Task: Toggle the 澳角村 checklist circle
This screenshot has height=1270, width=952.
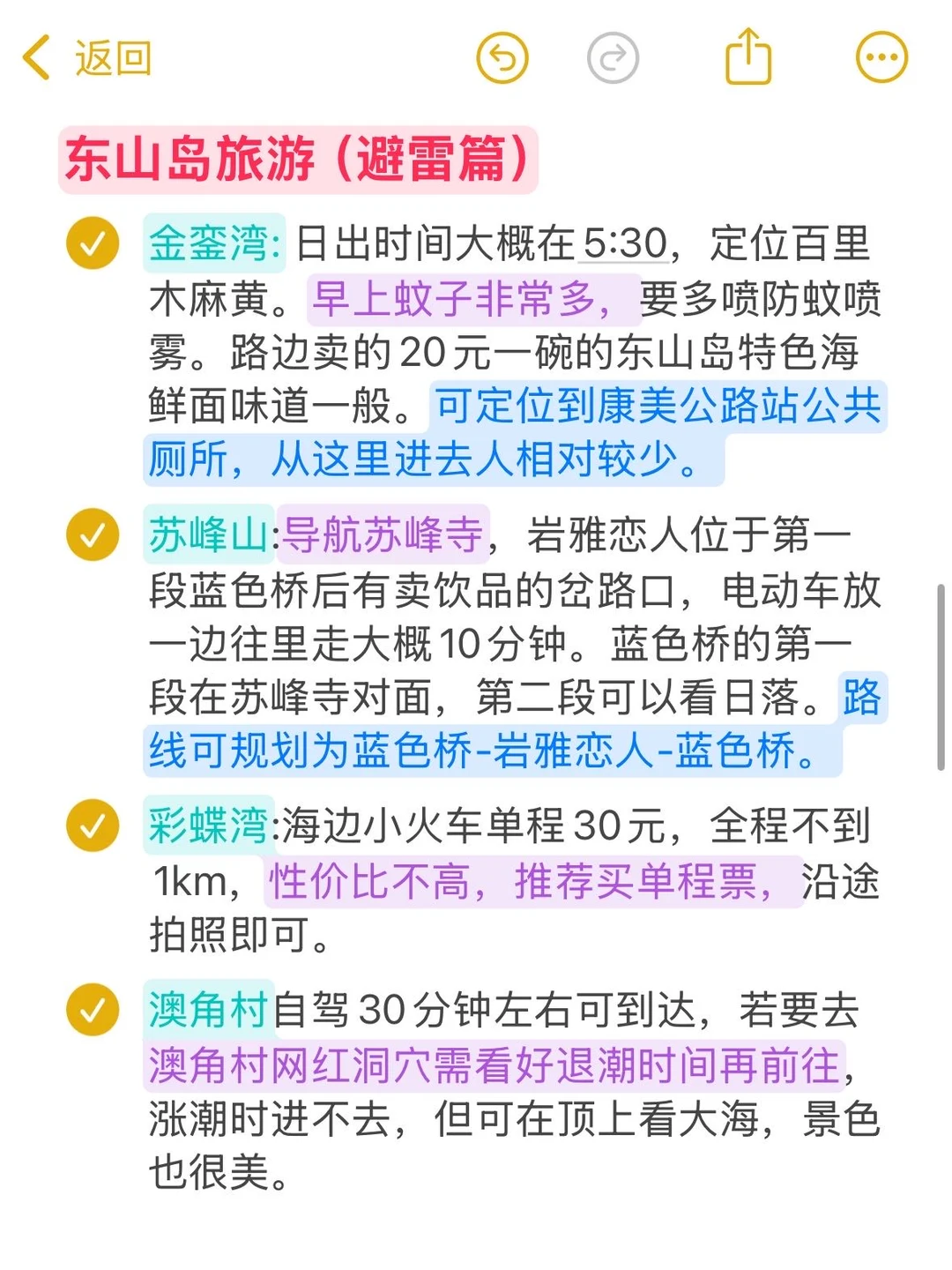Action: point(93,1010)
